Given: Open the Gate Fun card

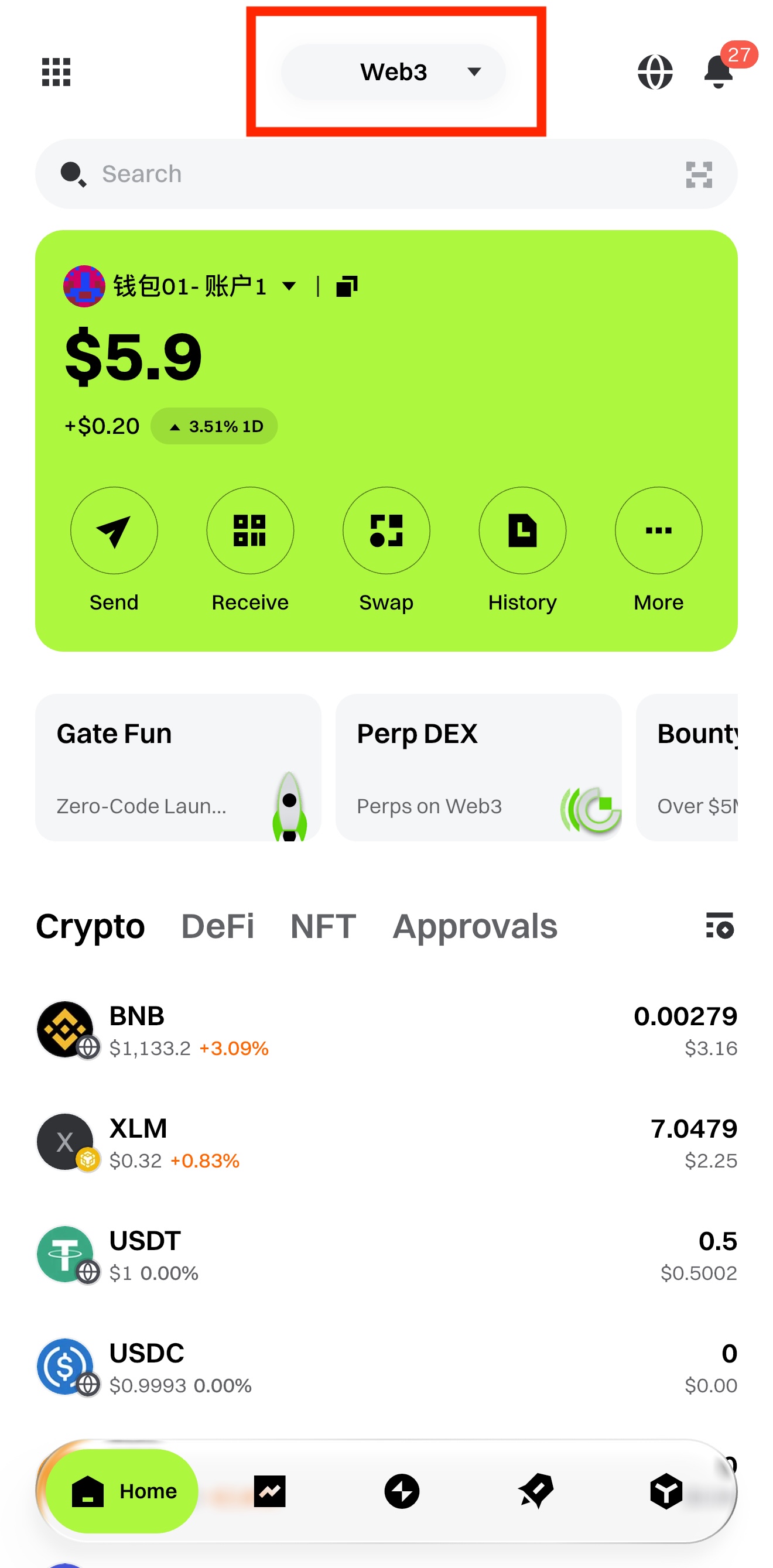Looking at the screenshot, I should [177, 768].
